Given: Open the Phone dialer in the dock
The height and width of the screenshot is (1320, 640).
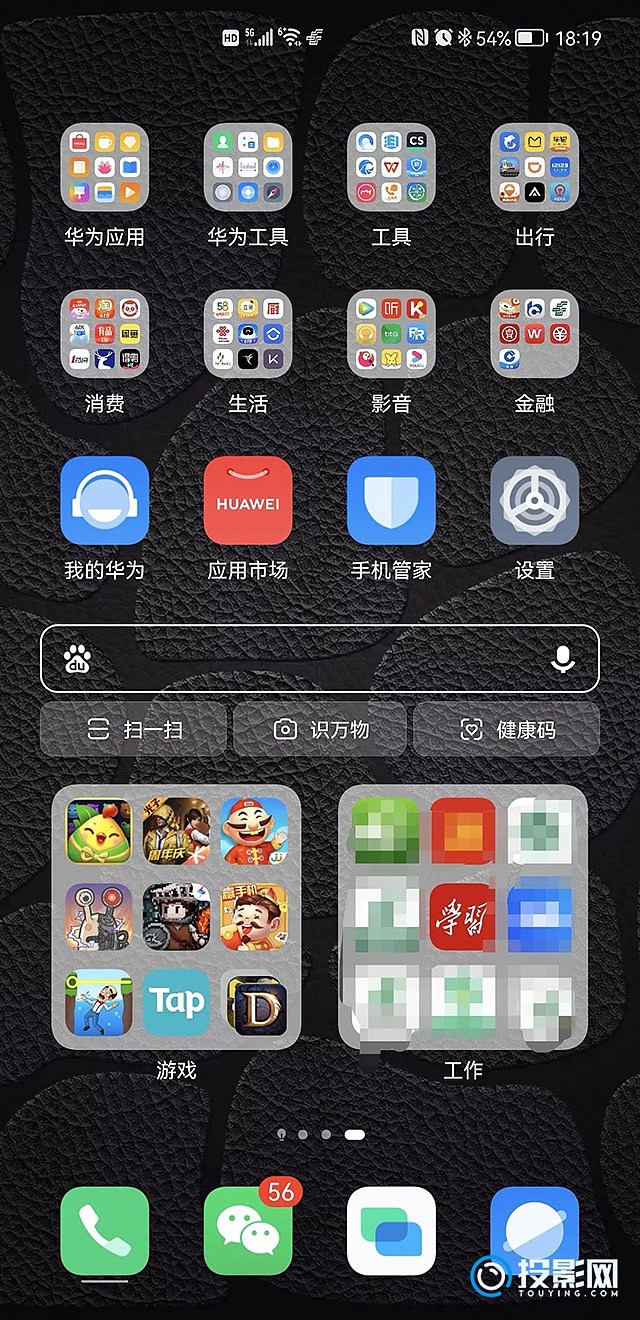Looking at the screenshot, I should click(x=104, y=1231).
